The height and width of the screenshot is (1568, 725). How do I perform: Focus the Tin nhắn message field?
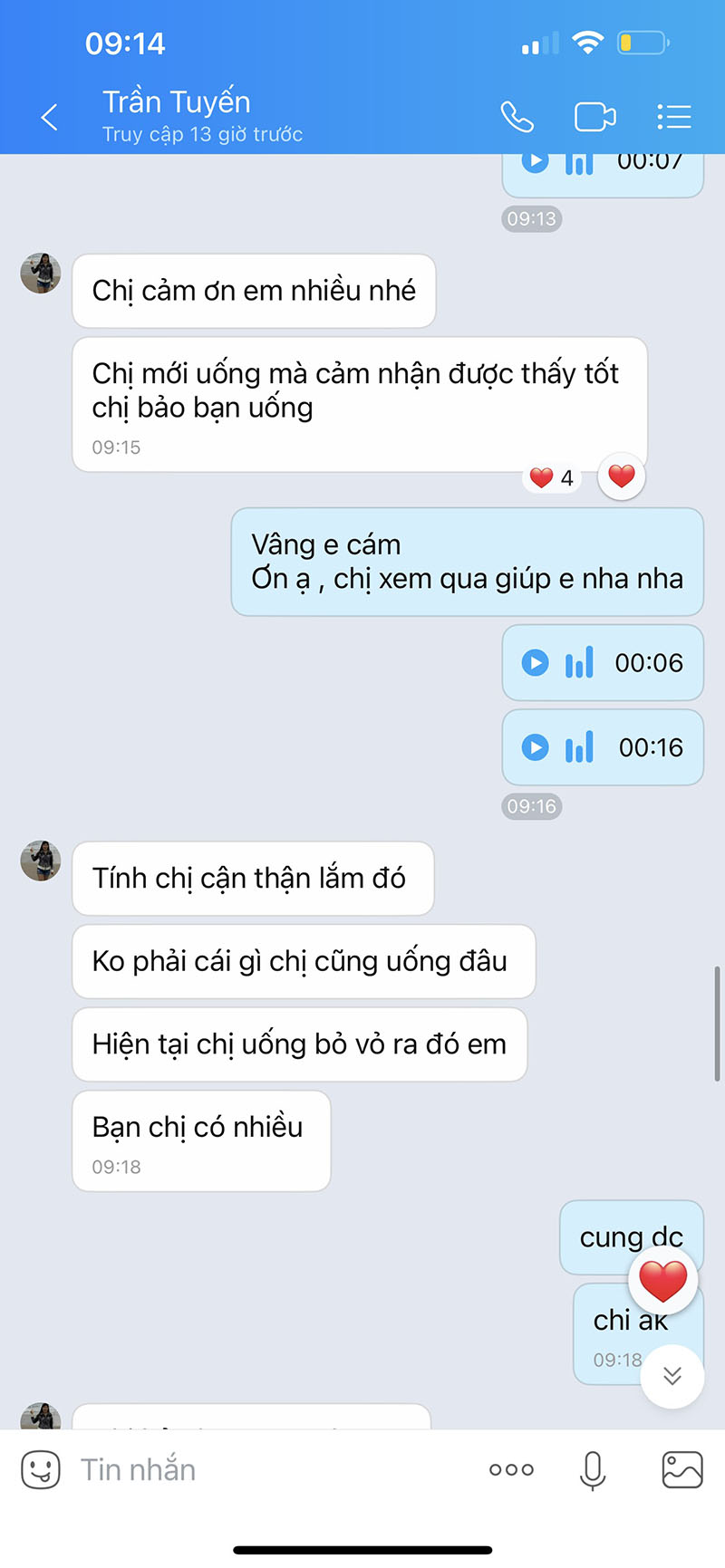(272, 1469)
